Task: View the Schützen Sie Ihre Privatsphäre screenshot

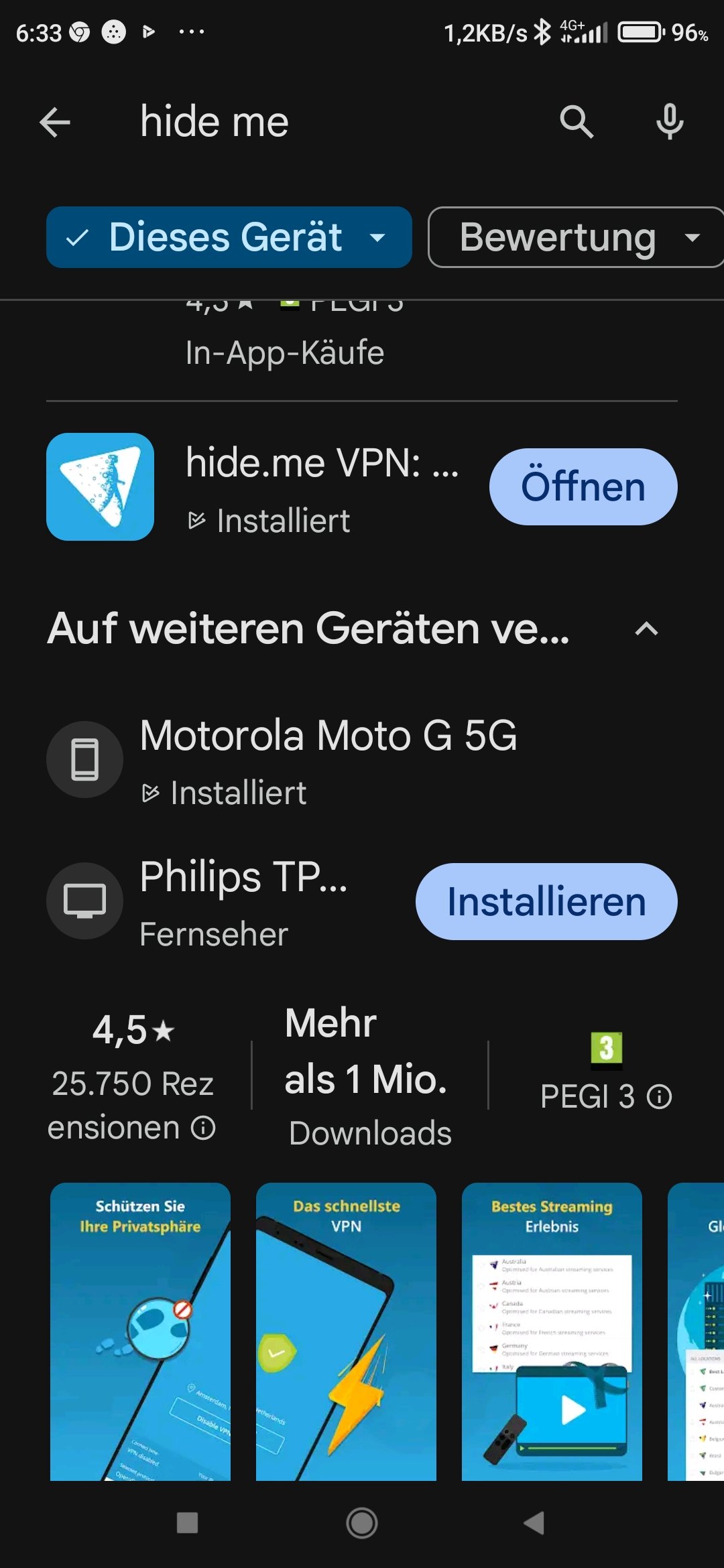Action: coord(140,1331)
